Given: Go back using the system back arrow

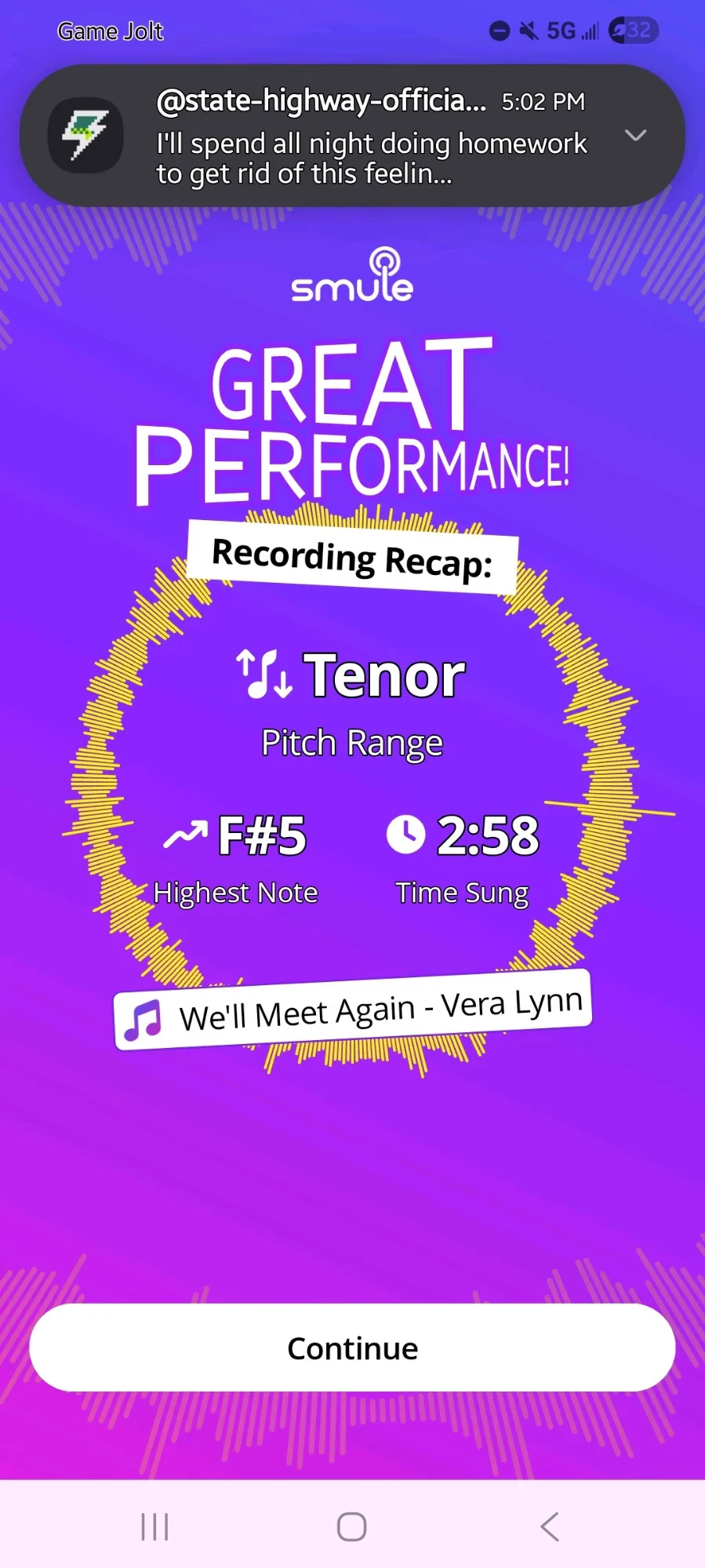Looking at the screenshot, I should pos(550,1526).
